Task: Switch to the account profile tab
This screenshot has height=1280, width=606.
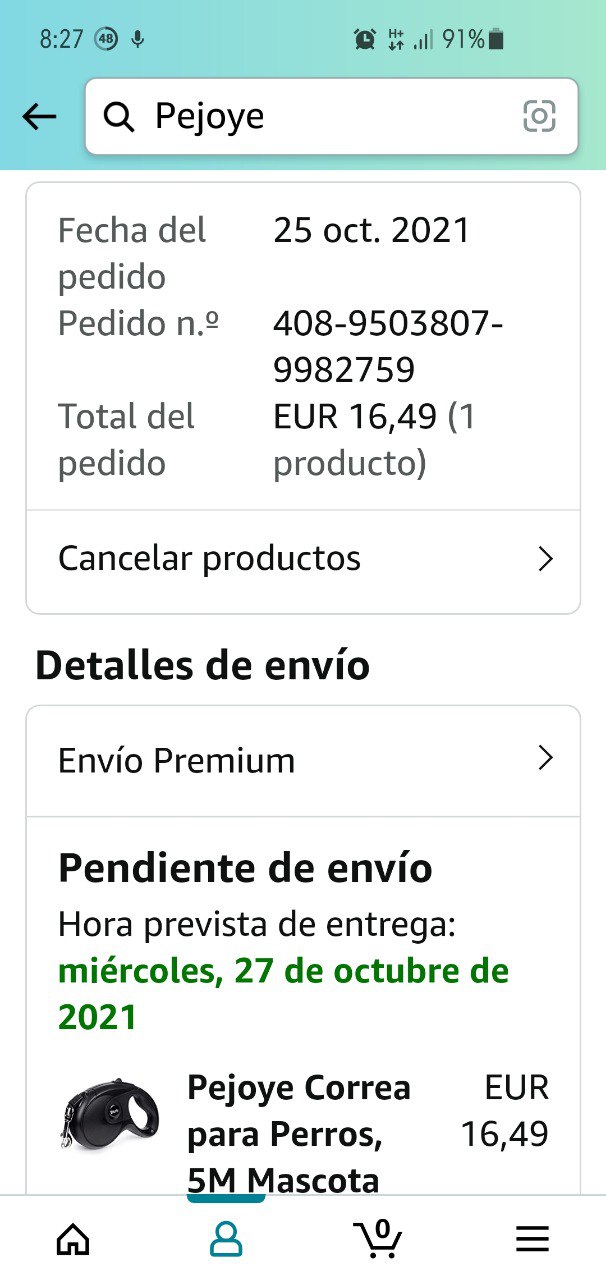Action: coord(226,1240)
